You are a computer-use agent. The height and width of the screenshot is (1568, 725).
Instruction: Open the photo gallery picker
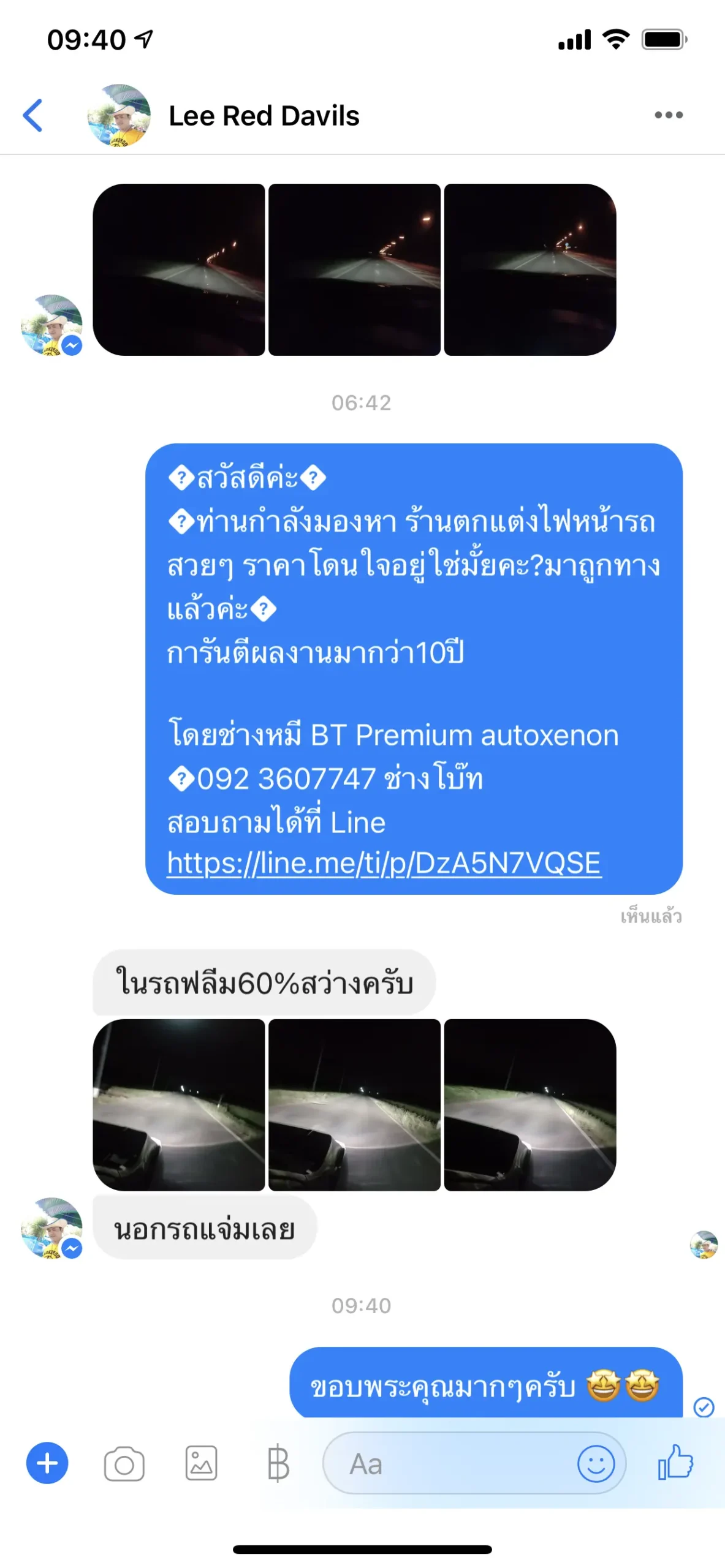pos(202,1463)
